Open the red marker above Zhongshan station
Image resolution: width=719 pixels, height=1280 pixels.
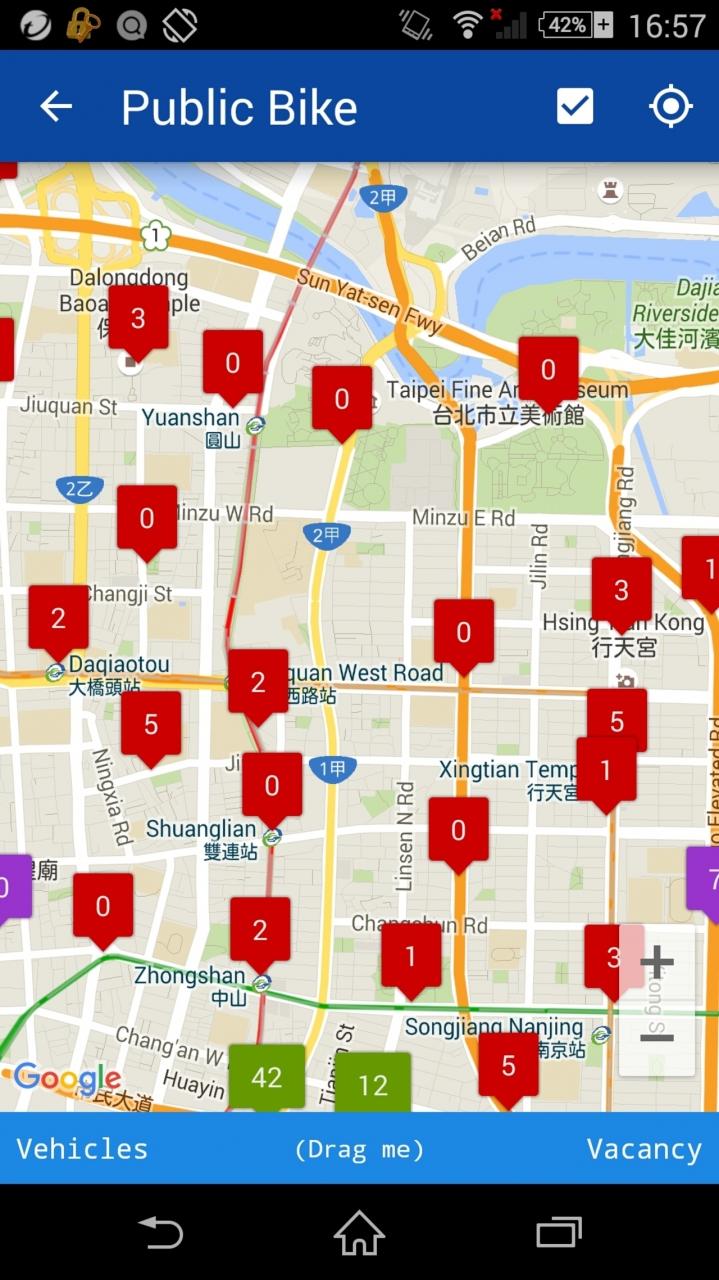click(260, 930)
